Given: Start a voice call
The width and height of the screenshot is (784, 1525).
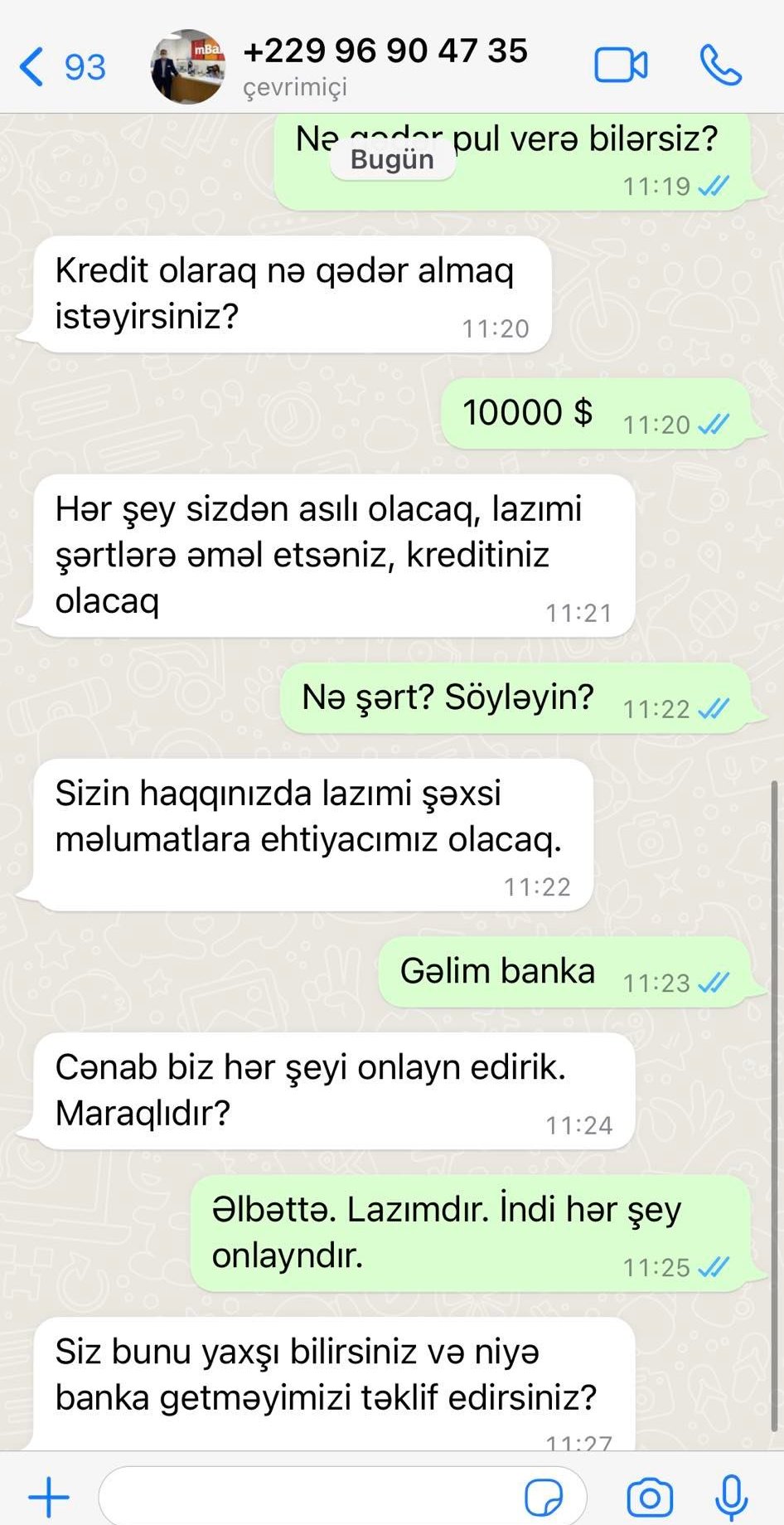Looking at the screenshot, I should [720, 66].
